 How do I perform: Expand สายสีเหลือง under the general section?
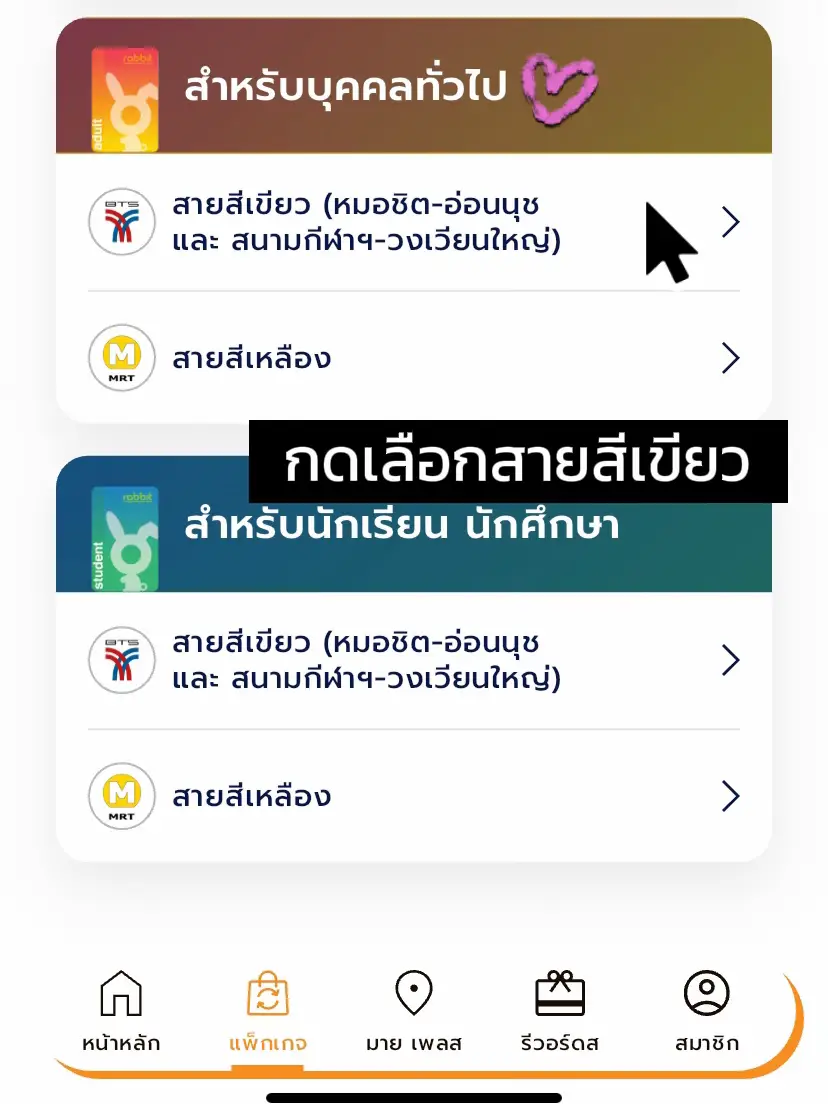[731, 358]
